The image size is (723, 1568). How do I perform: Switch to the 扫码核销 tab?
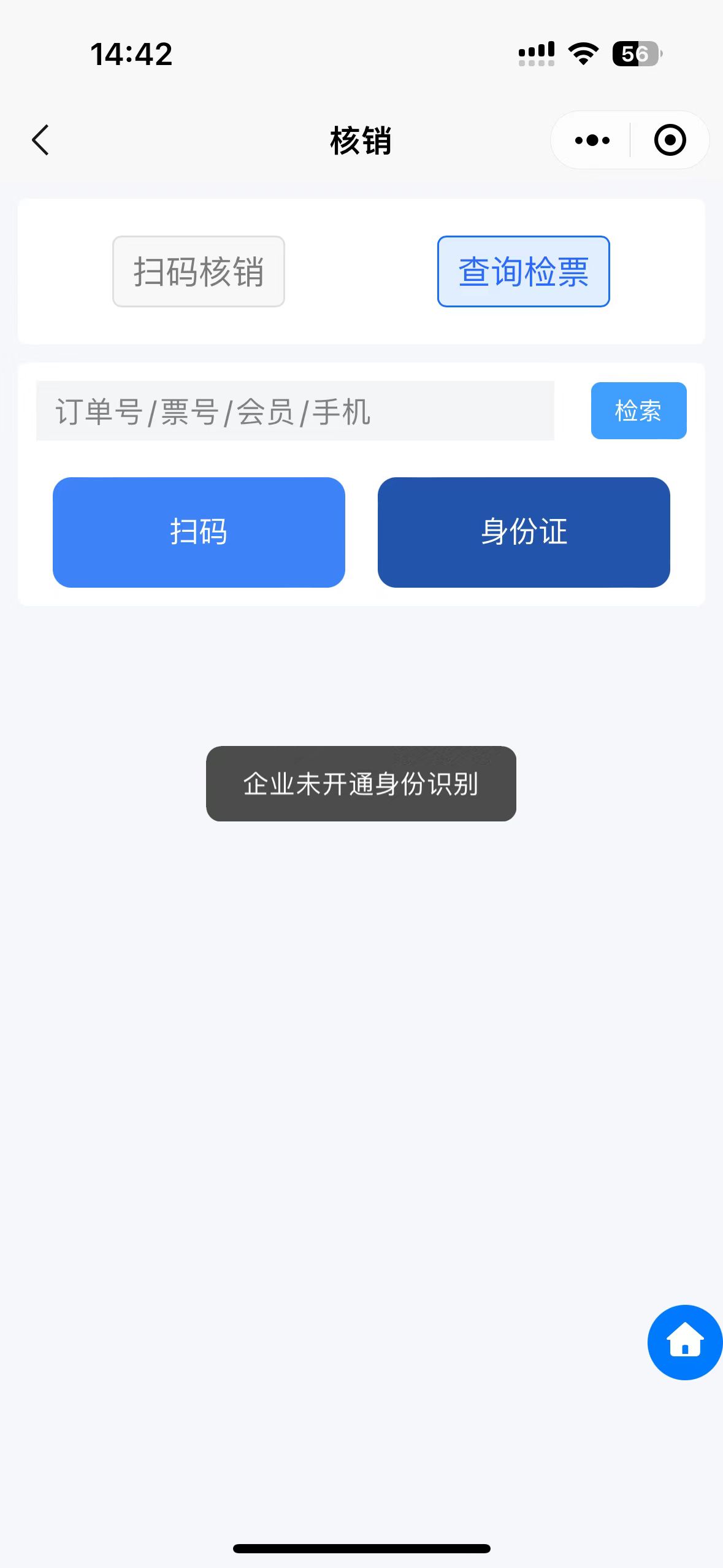pos(198,271)
